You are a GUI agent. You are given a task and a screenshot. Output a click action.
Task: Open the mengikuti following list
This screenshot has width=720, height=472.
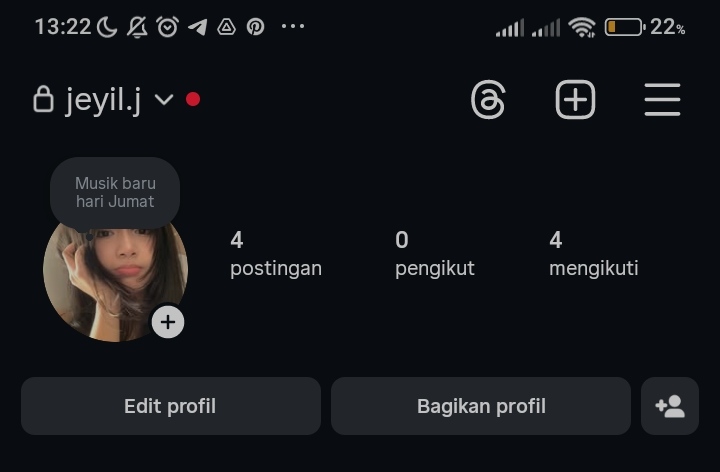pos(593,254)
